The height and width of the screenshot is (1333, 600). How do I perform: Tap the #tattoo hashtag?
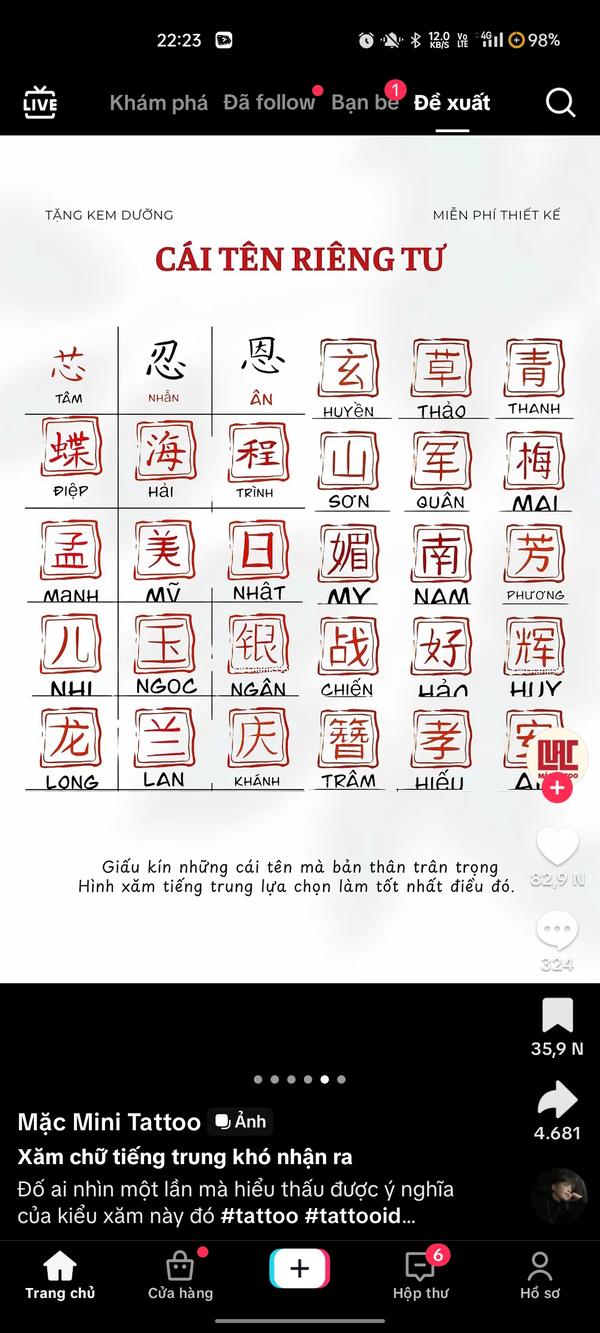click(x=298, y=1216)
